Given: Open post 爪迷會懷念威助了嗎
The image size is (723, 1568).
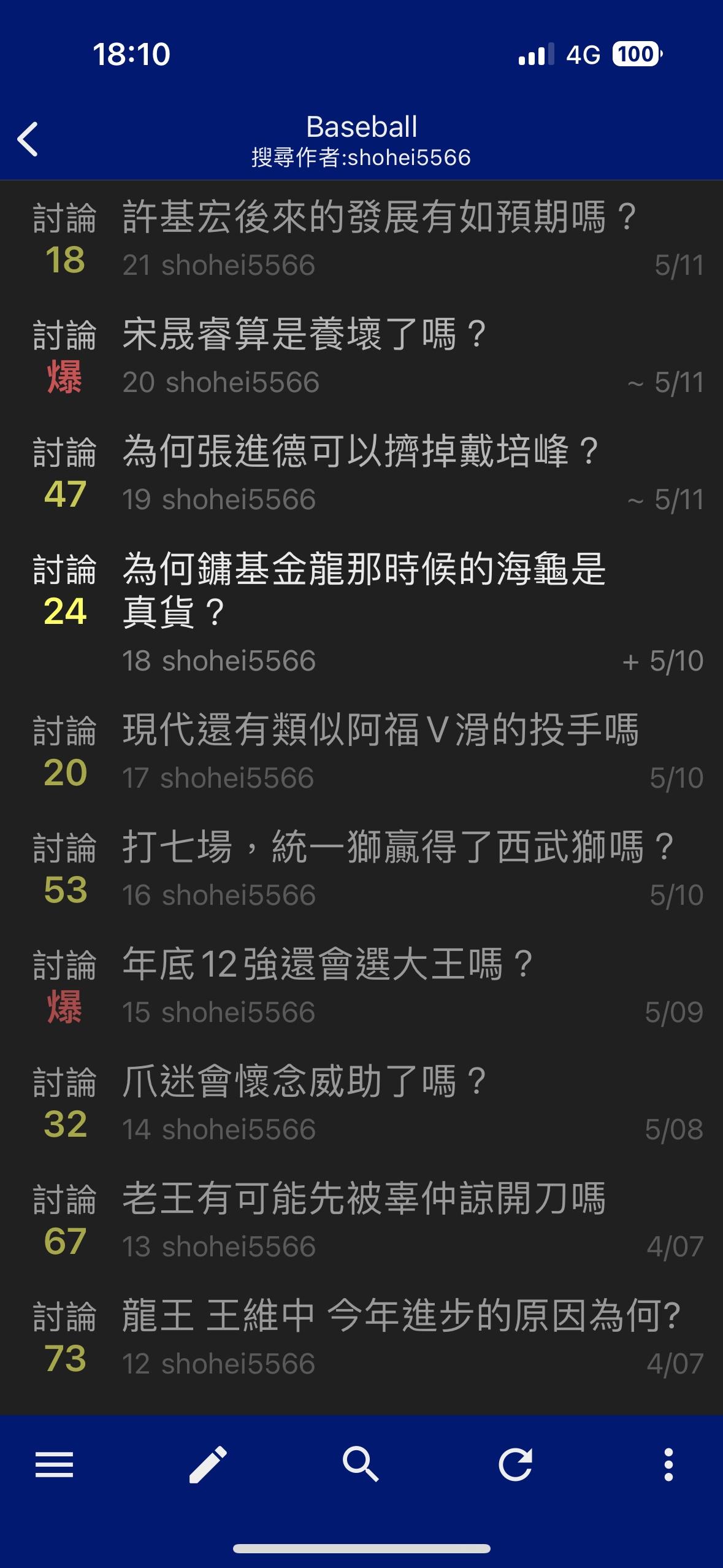Looking at the screenshot, I should click(361, 1104).
